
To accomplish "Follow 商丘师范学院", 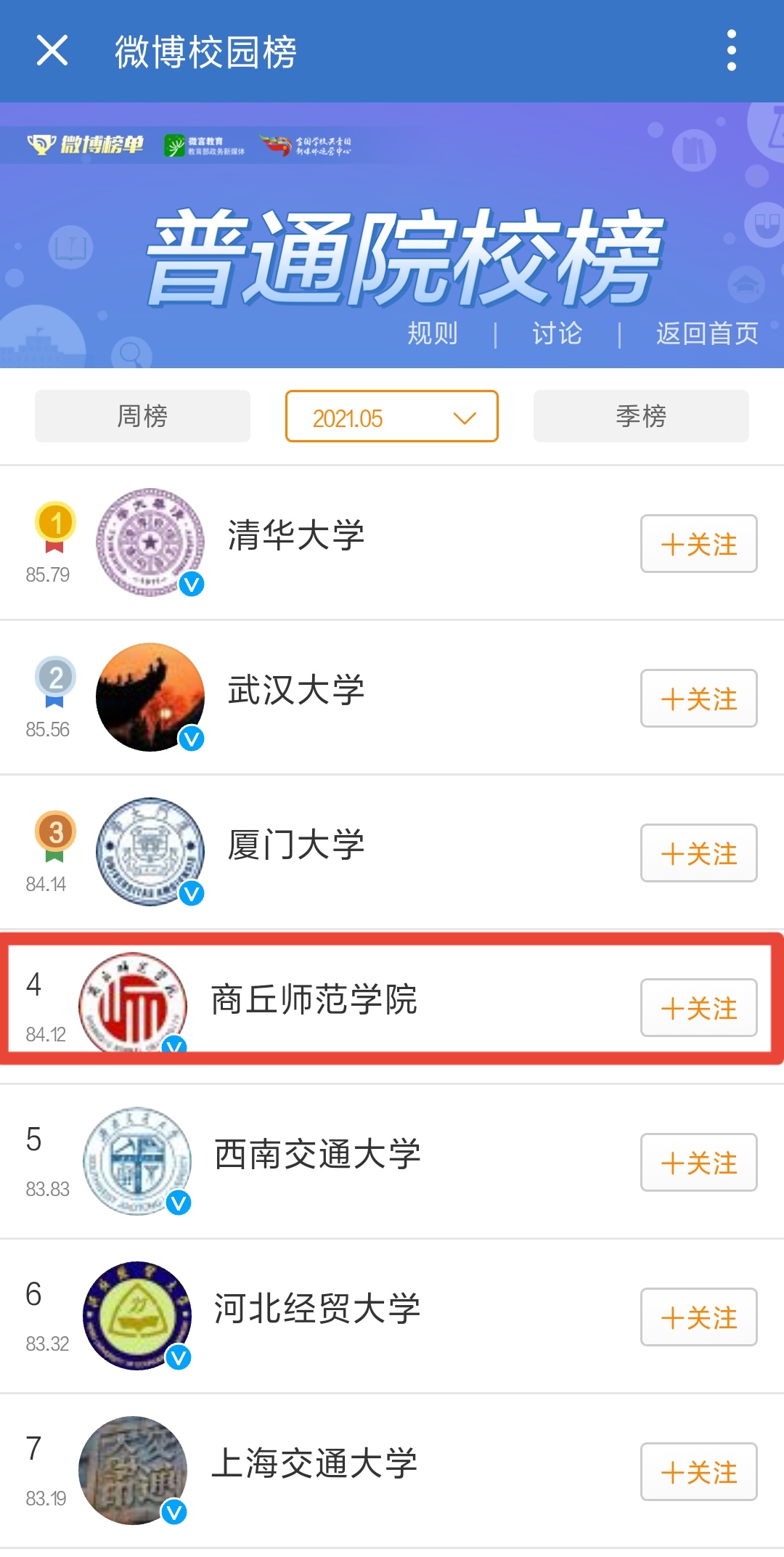I will pos(698,1008).
